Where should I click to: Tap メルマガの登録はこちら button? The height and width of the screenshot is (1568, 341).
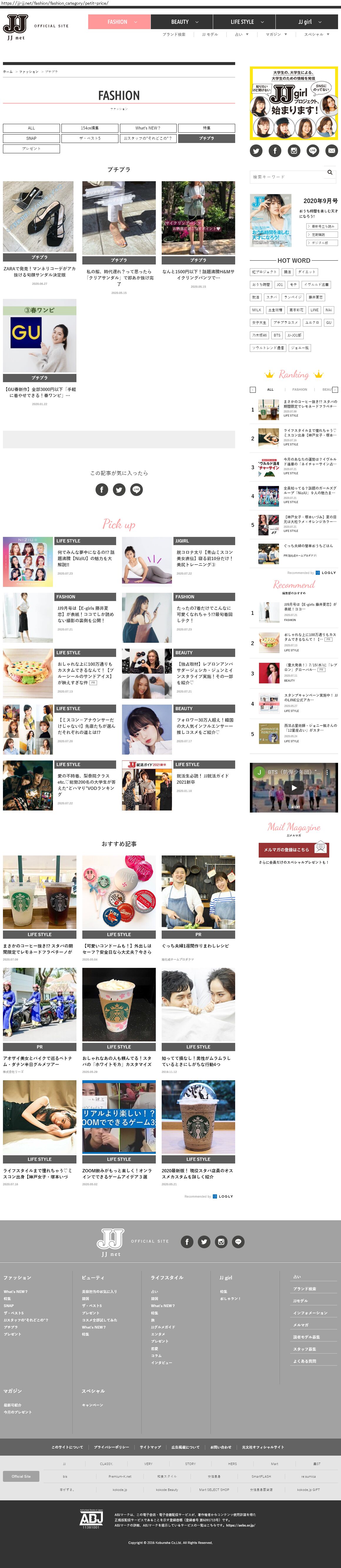point(293,849)
